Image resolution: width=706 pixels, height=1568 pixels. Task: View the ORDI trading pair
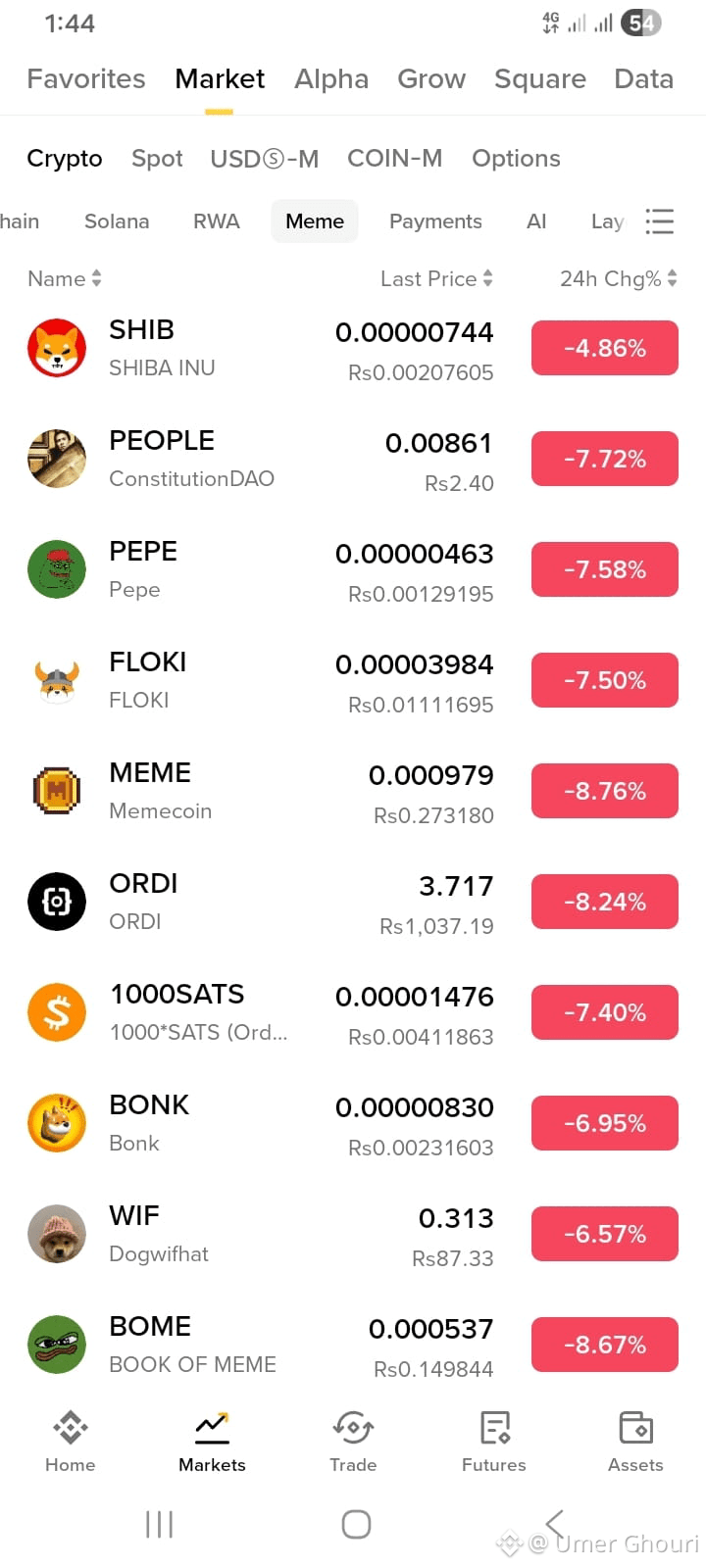click(353, 903)
